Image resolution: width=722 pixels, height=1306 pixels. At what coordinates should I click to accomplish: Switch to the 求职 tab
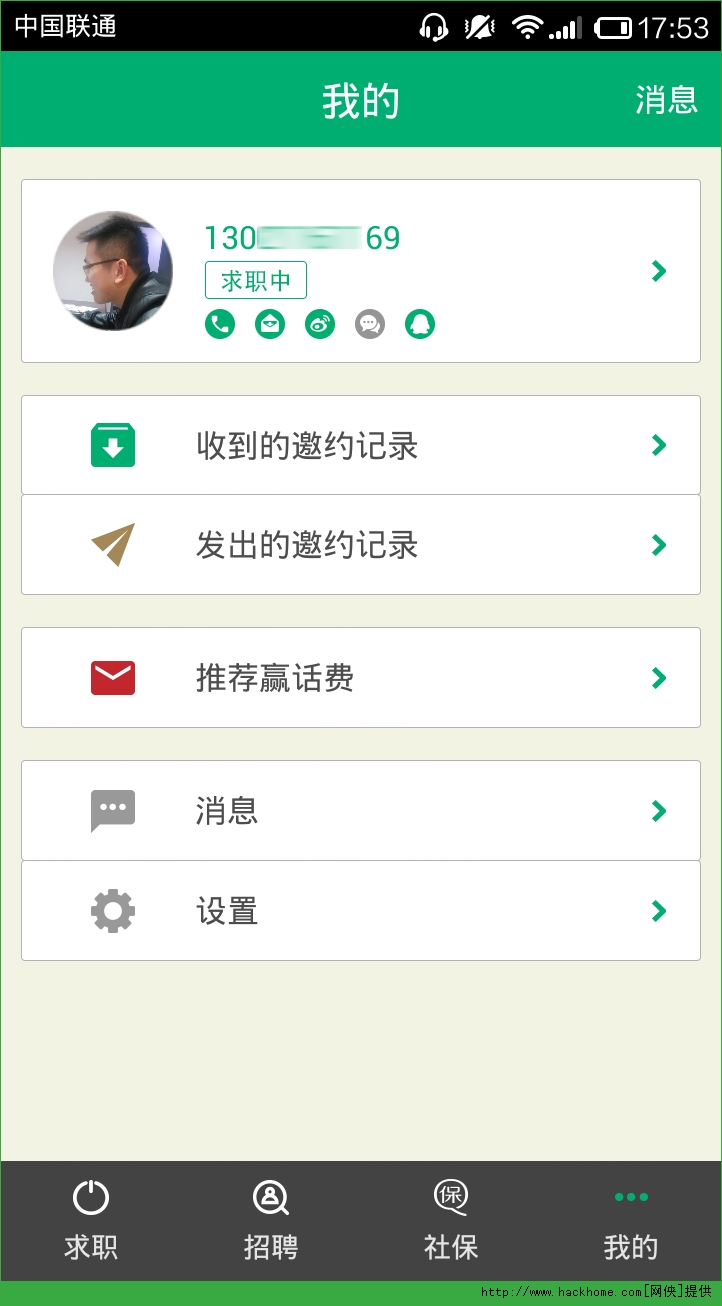coord(91,1220)
